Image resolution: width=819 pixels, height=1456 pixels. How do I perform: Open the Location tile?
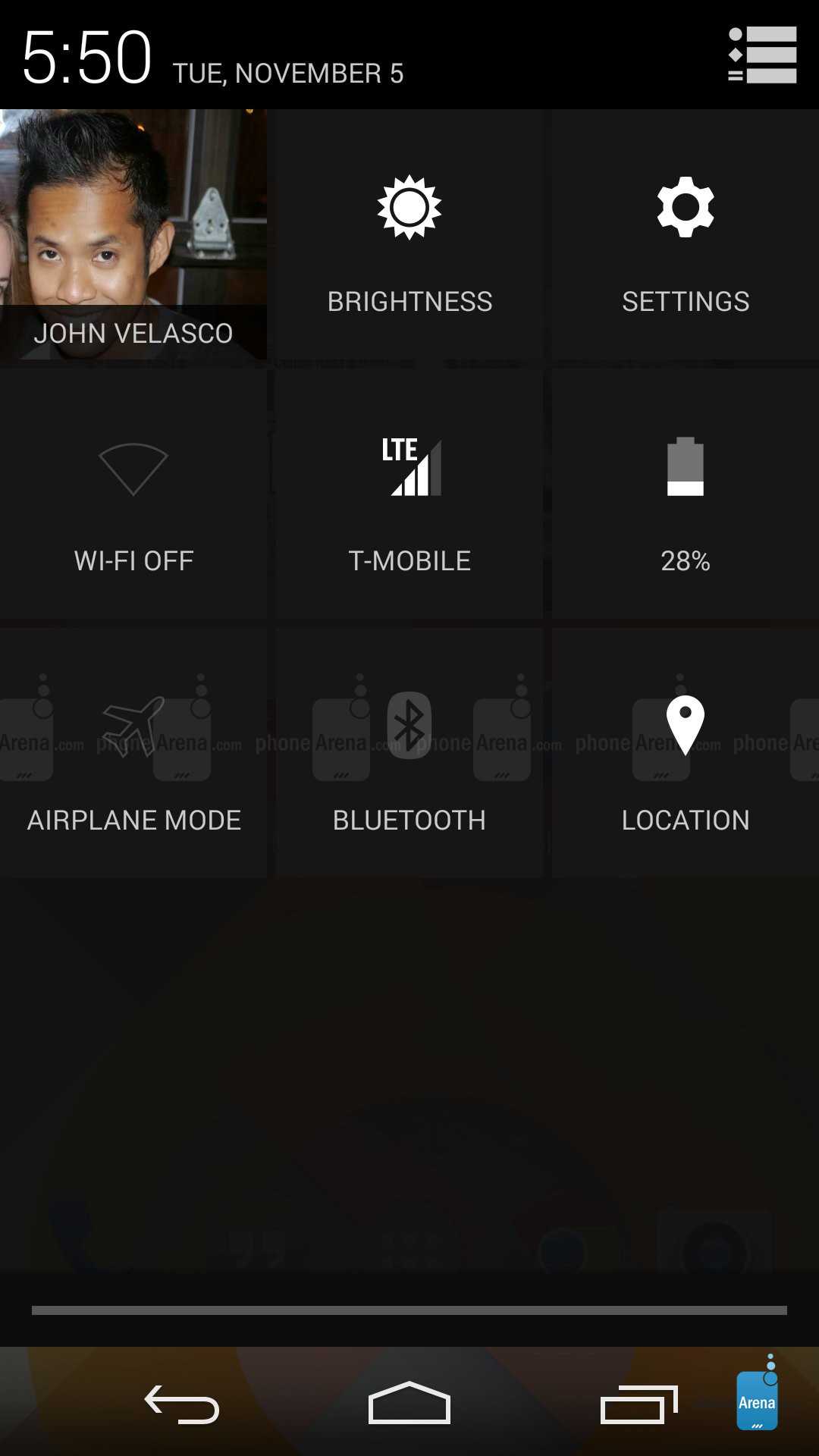click(x=686, y=754)
